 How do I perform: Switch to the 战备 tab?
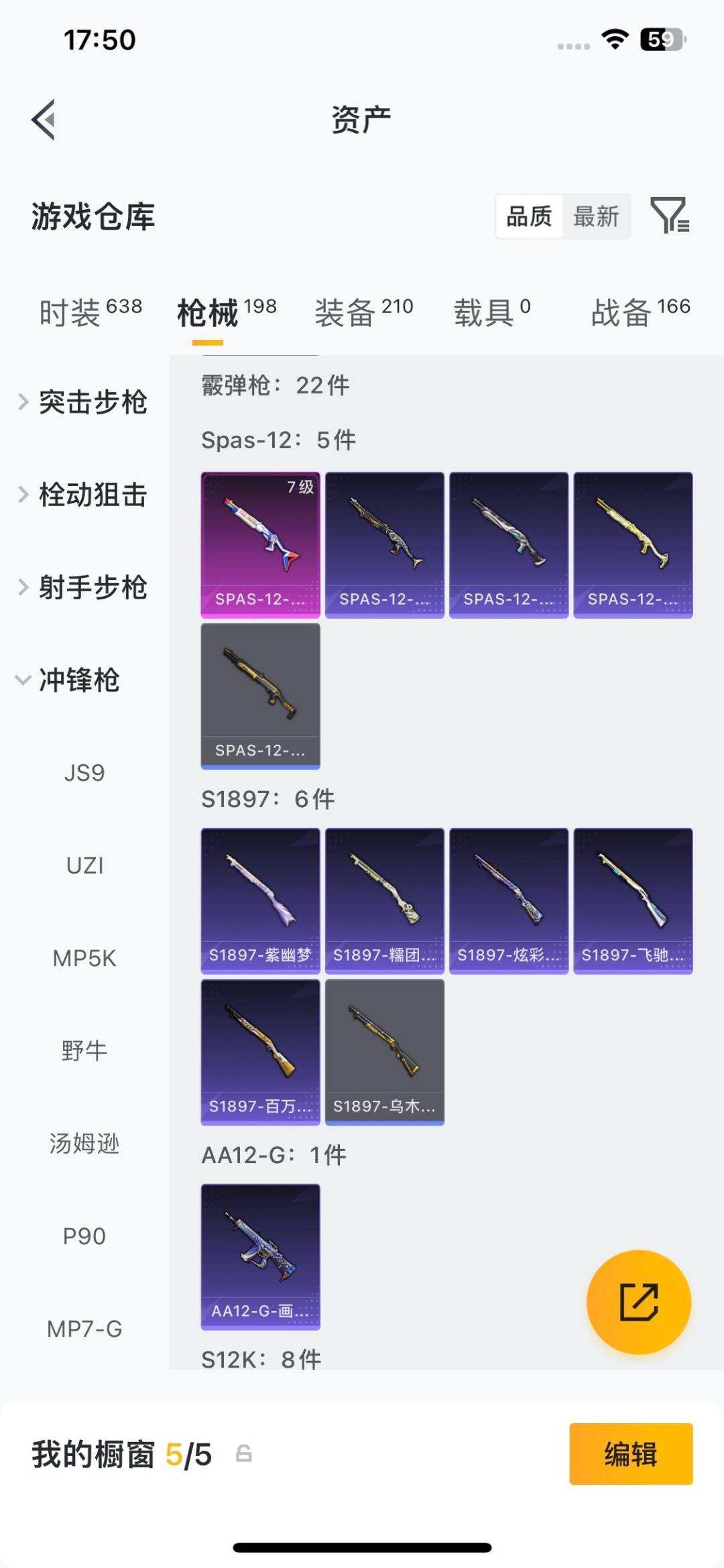pos(640,312)
